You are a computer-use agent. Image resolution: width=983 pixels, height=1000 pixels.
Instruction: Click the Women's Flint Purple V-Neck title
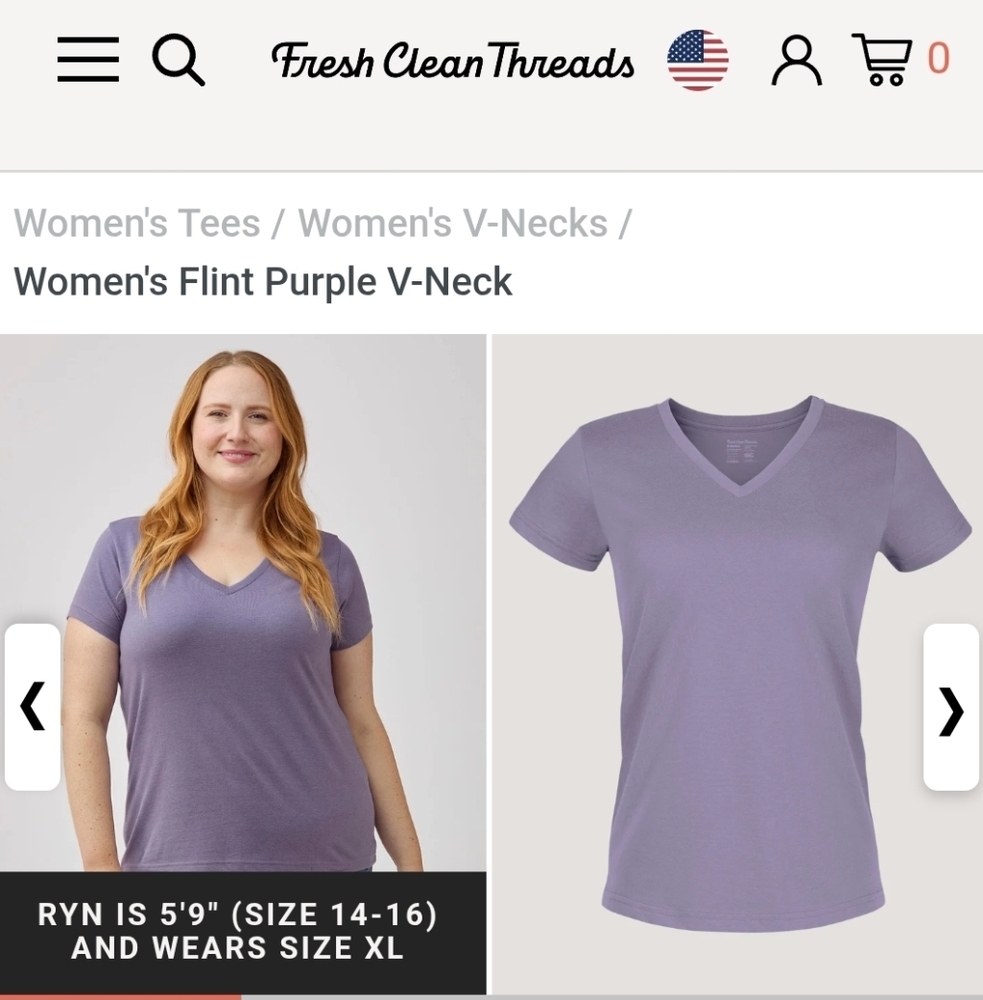(263, 281)
